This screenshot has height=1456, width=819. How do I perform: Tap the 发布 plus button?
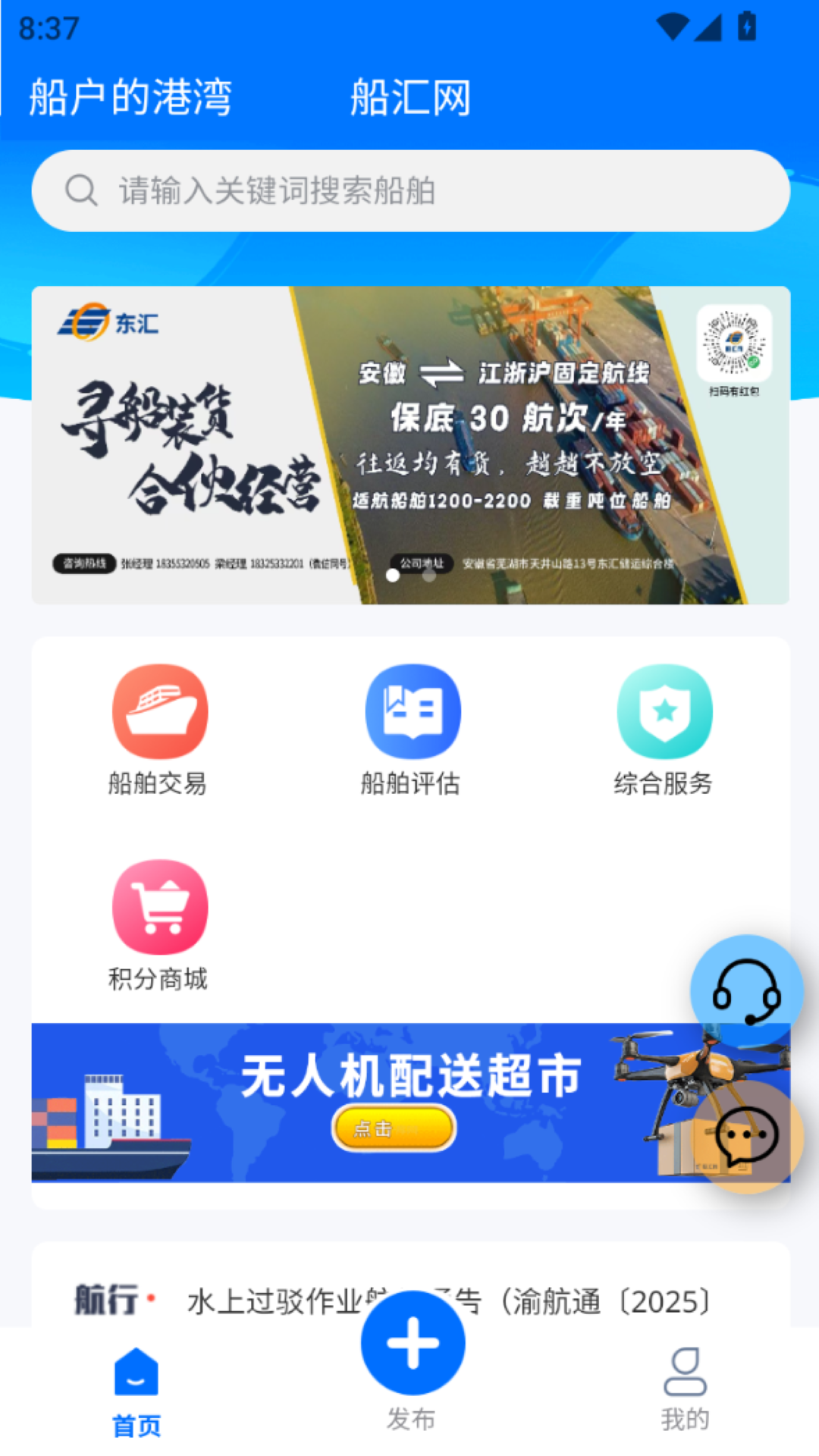(413, 1343)
